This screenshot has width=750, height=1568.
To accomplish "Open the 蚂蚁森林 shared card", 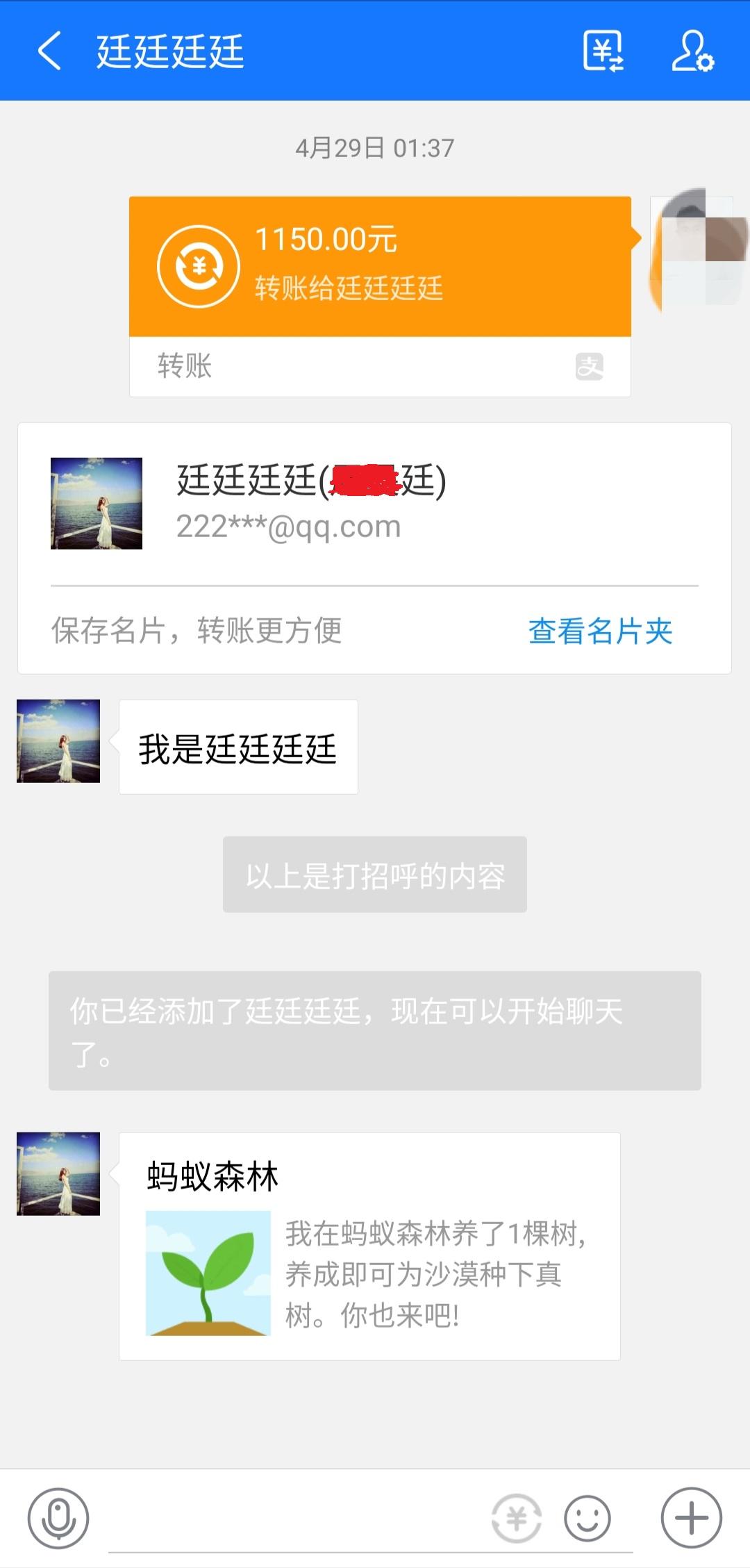I will [x=369, y=1246].
